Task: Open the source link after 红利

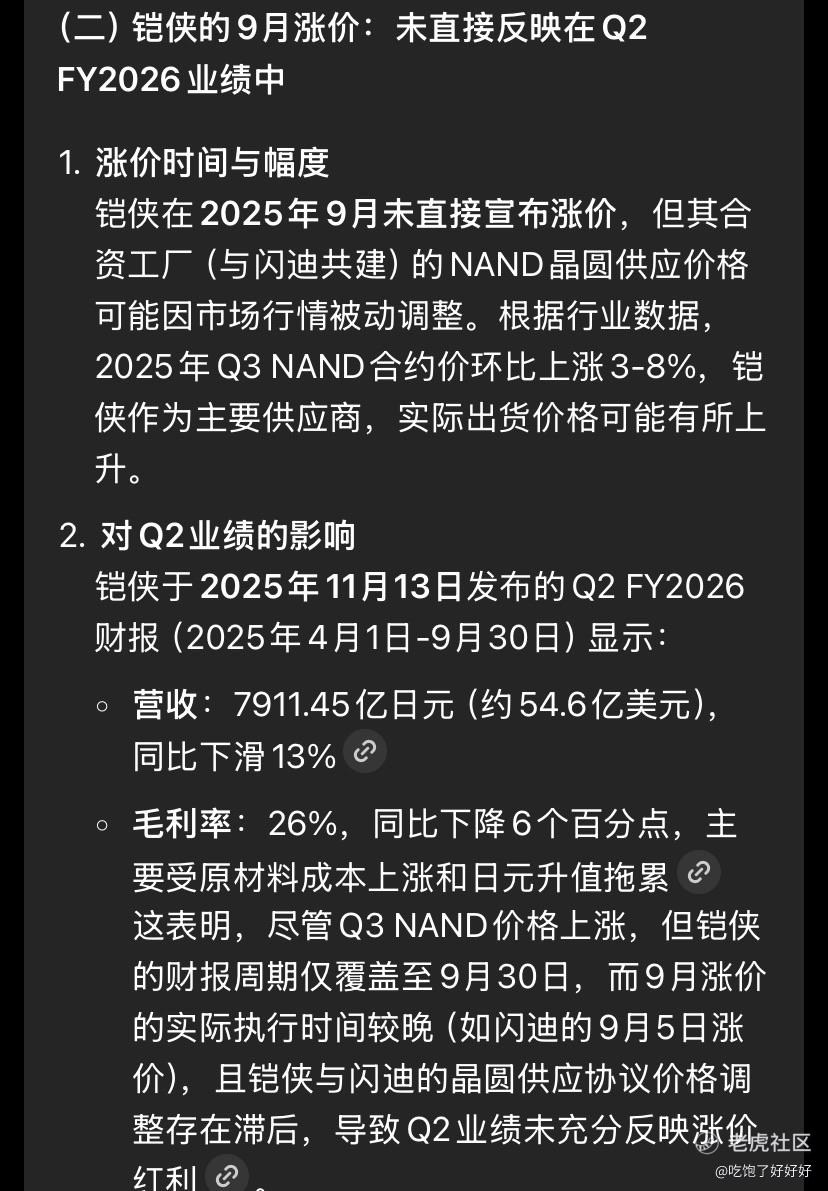Action: 226,1176
